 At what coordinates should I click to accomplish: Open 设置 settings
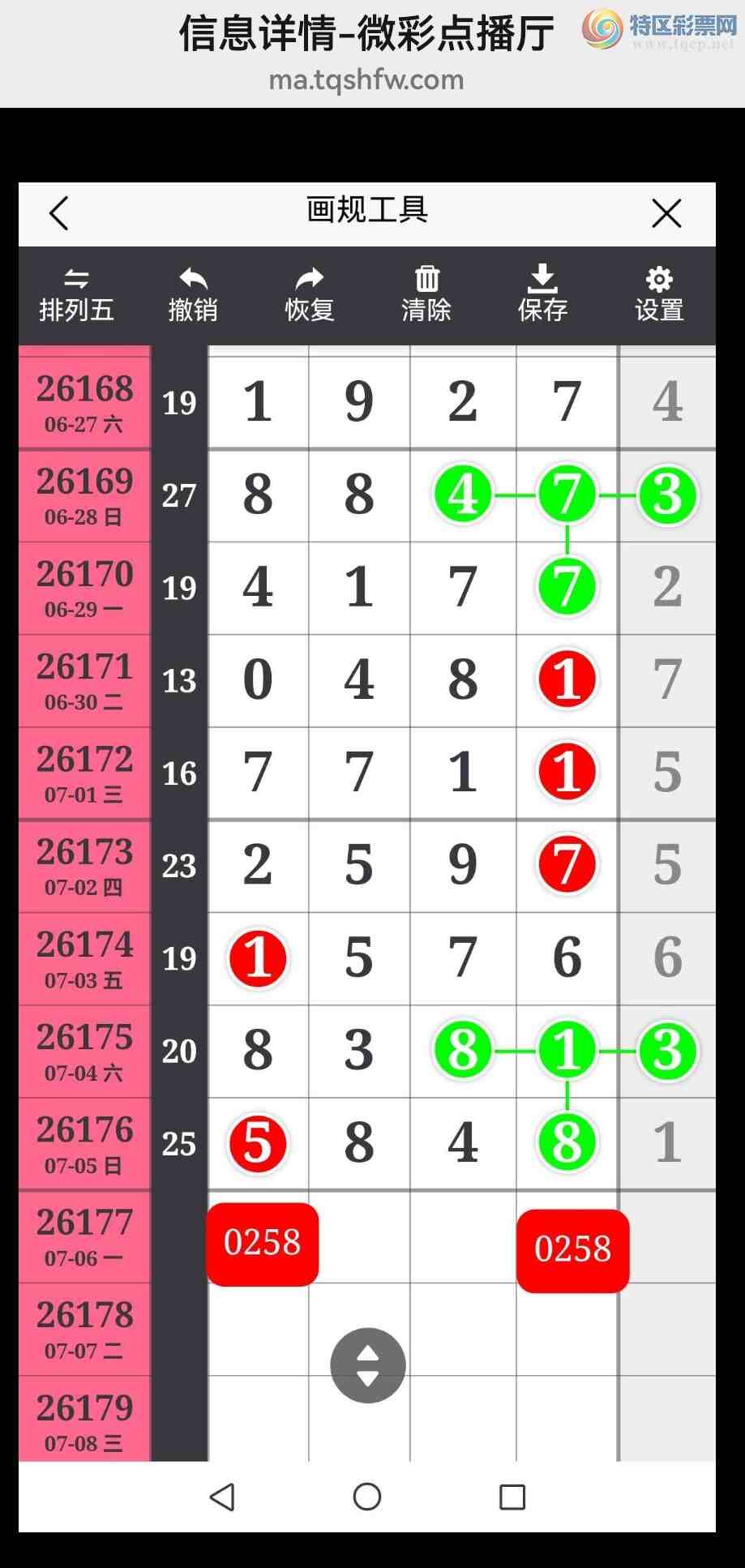(659, 296)
